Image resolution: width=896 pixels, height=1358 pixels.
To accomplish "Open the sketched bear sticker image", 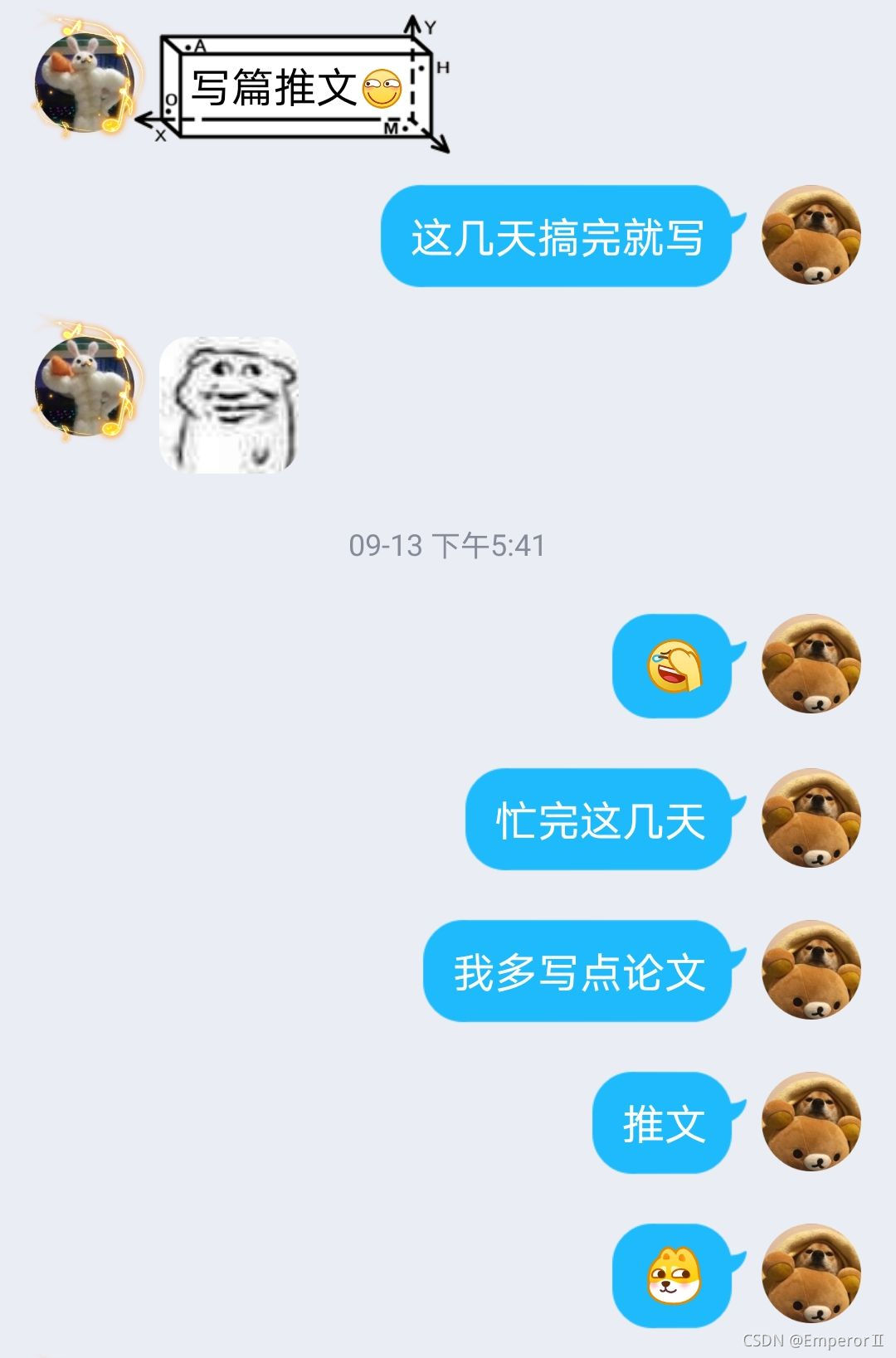I will tap(228, 405).
